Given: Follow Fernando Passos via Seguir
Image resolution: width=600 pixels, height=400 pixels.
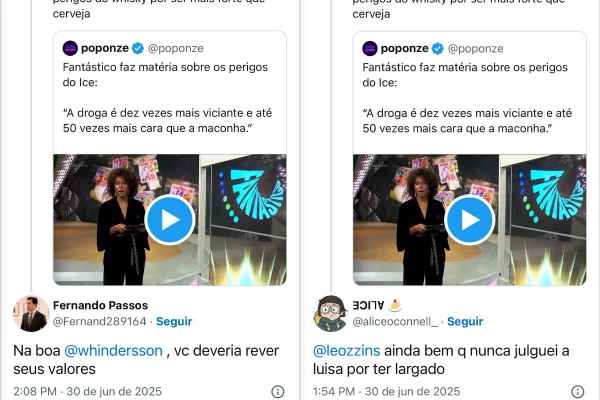Looking at the screenshot, I should point(172,322).
